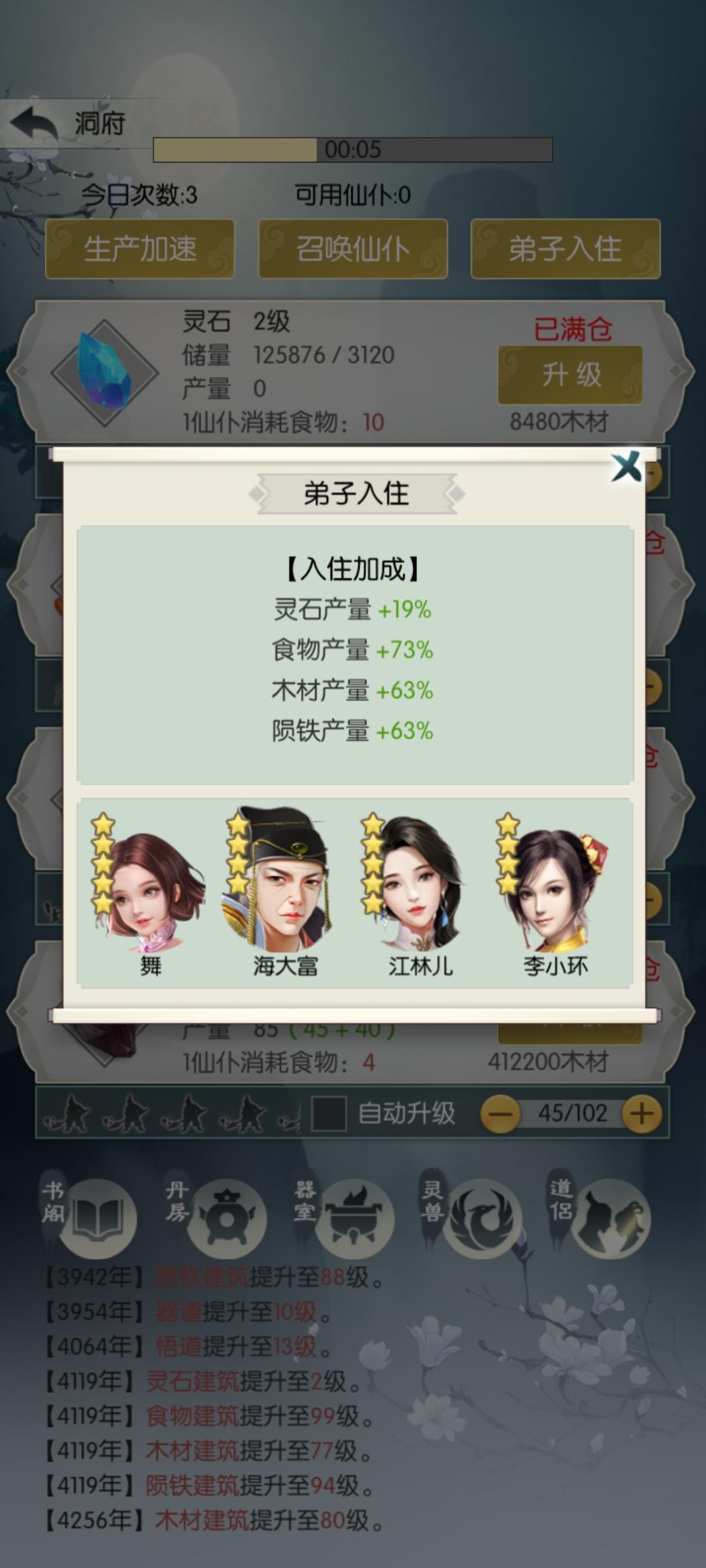Image resolution: width=706 pixels, height=1568 pixels.
Task: Click the production timer bar showing 00:05
Action: (x=353, y=149)
